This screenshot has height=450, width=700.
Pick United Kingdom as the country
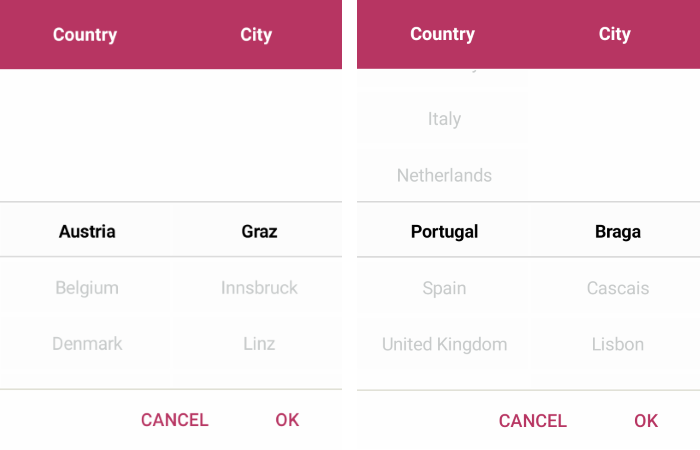point(444,345)
